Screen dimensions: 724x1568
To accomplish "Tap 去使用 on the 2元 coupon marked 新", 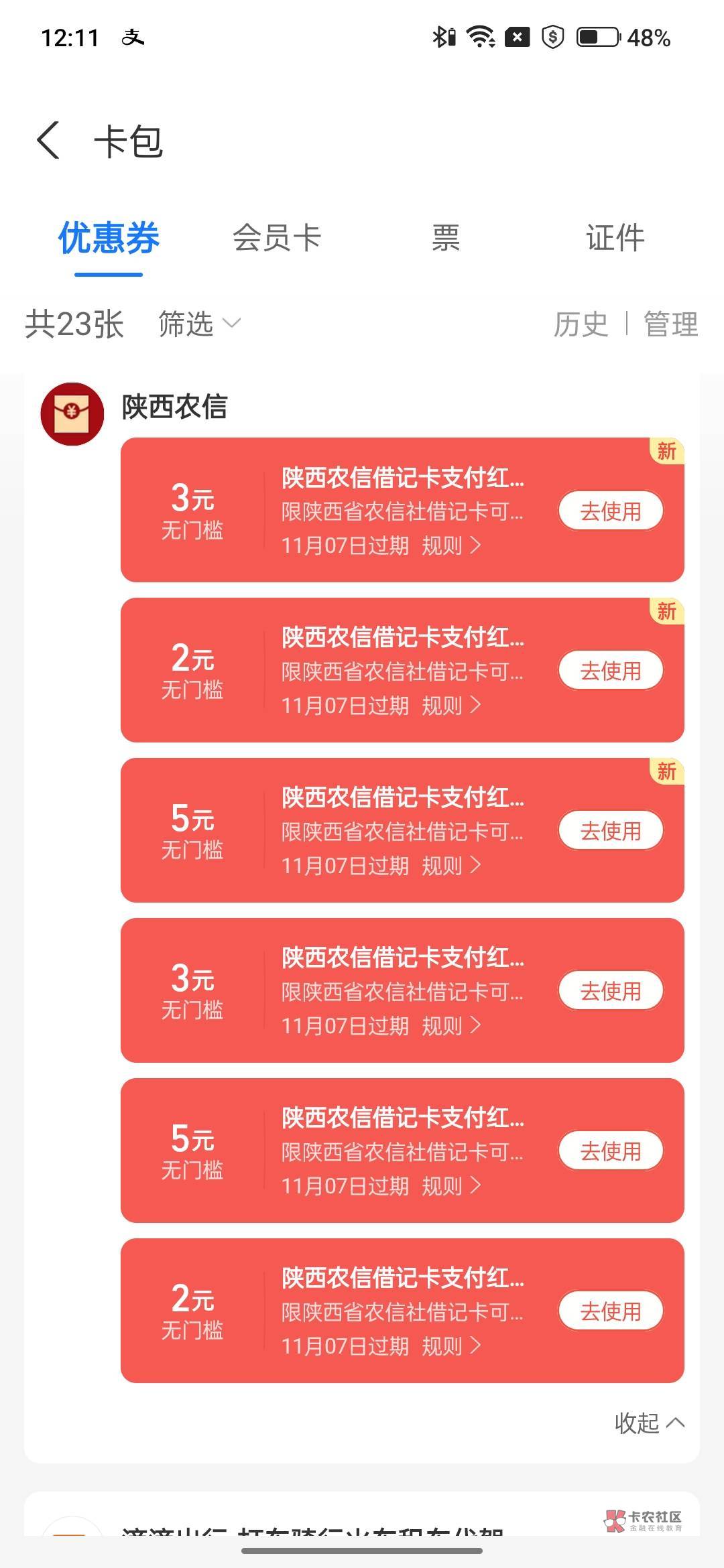I will click(x=611, y=671).
